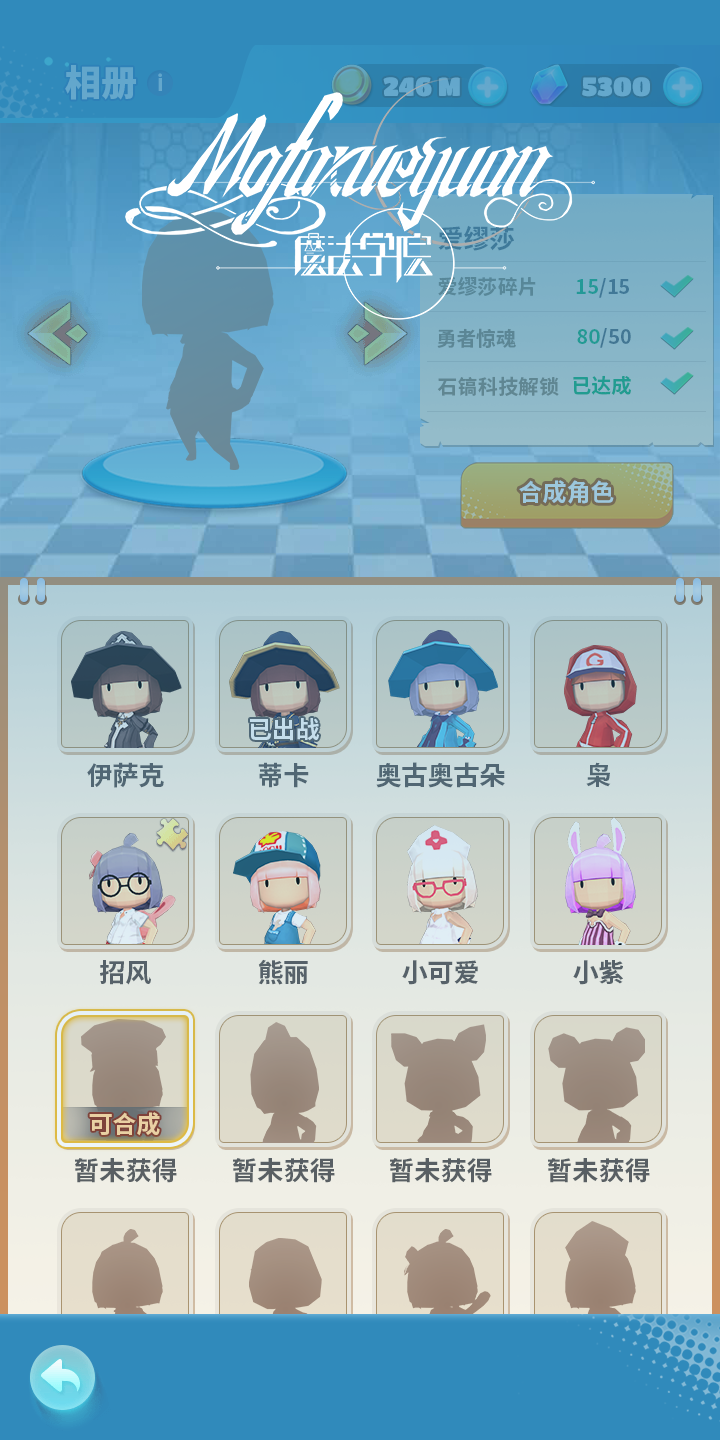Select the character 奥古奥古朵
The image size is (720, 1440).
[440, 685]
